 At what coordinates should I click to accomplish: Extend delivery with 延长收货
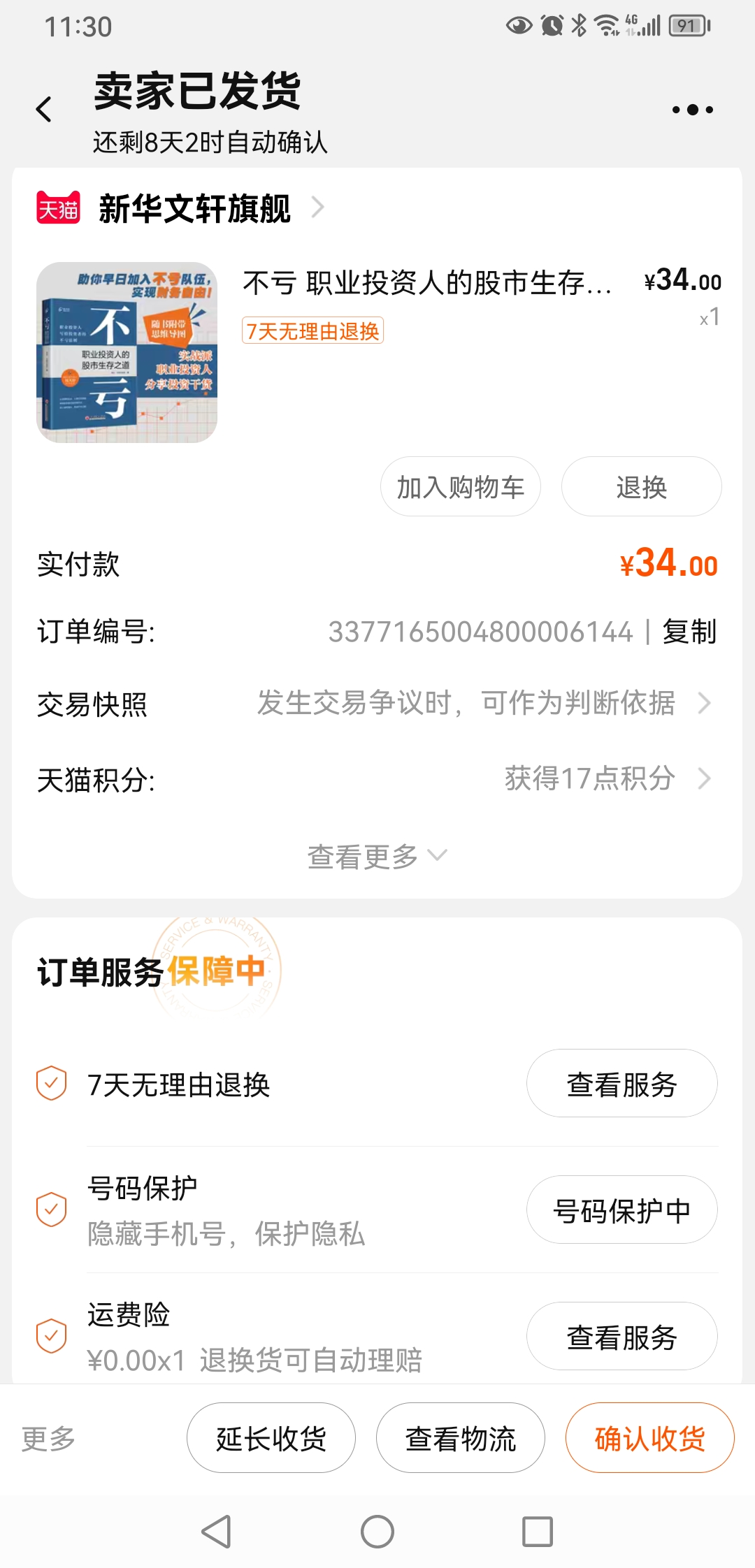[271, 1439]
